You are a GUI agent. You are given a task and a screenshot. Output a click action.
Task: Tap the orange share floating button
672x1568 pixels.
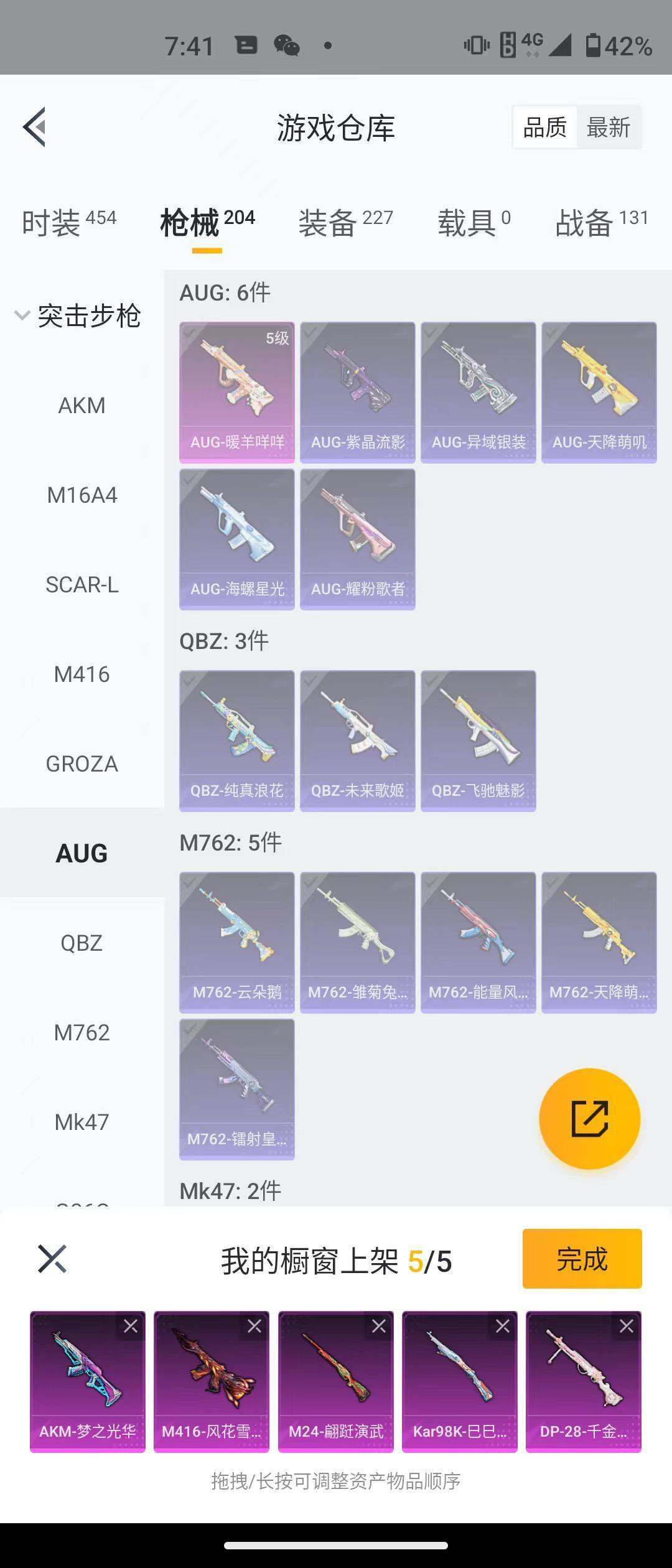click(x=589, y=1119)
